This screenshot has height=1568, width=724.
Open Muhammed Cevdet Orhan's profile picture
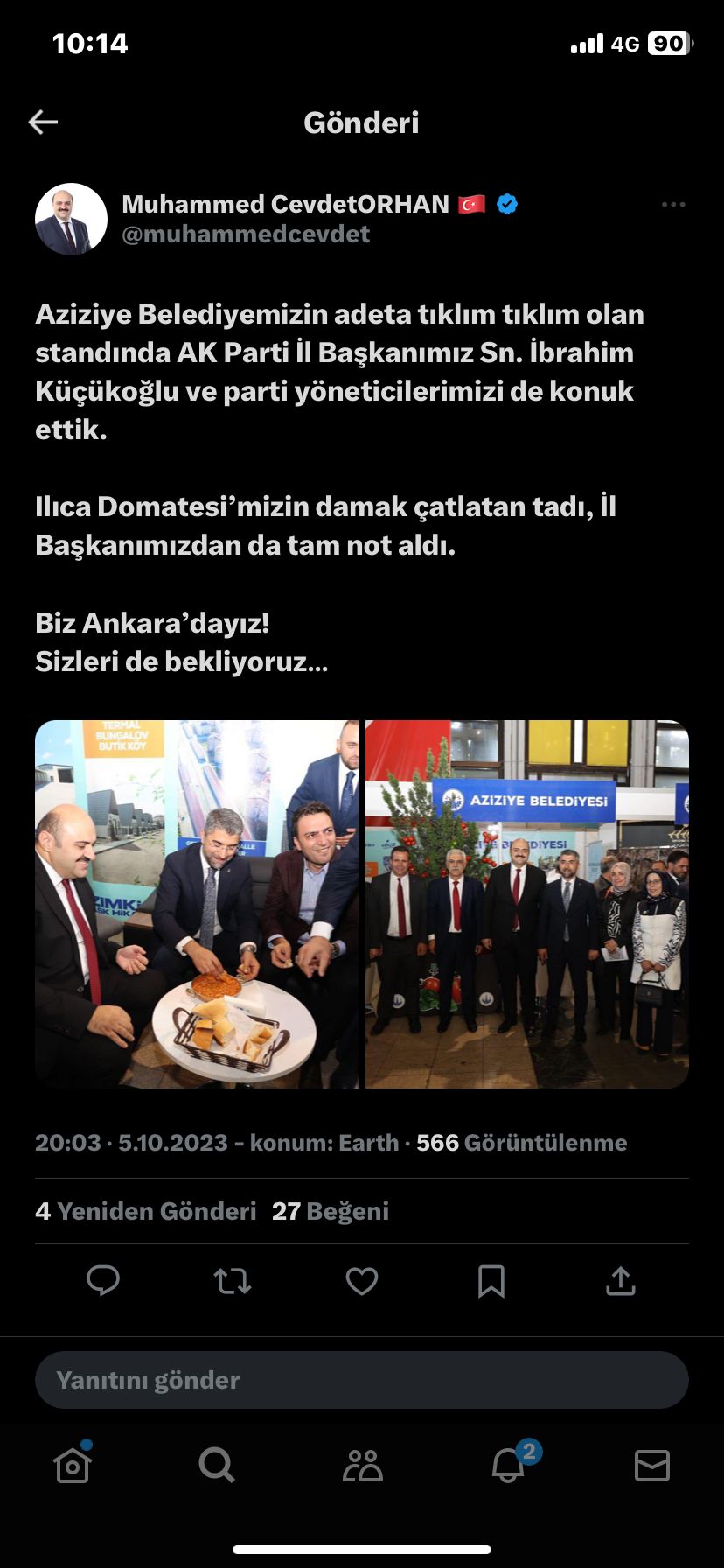point(71,219)
